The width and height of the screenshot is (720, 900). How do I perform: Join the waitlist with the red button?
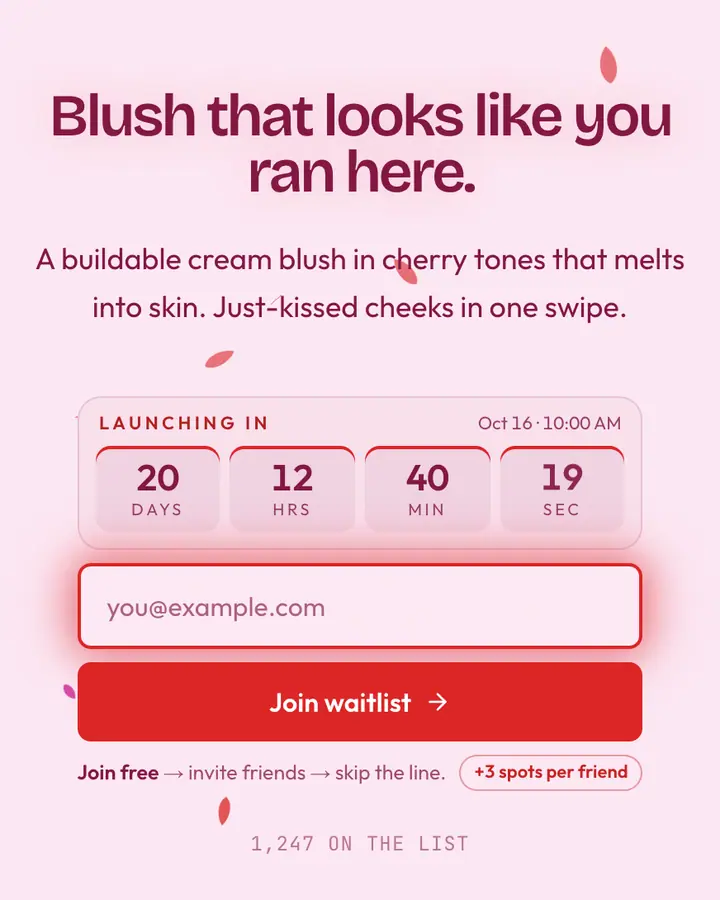(x=360, y=701)
